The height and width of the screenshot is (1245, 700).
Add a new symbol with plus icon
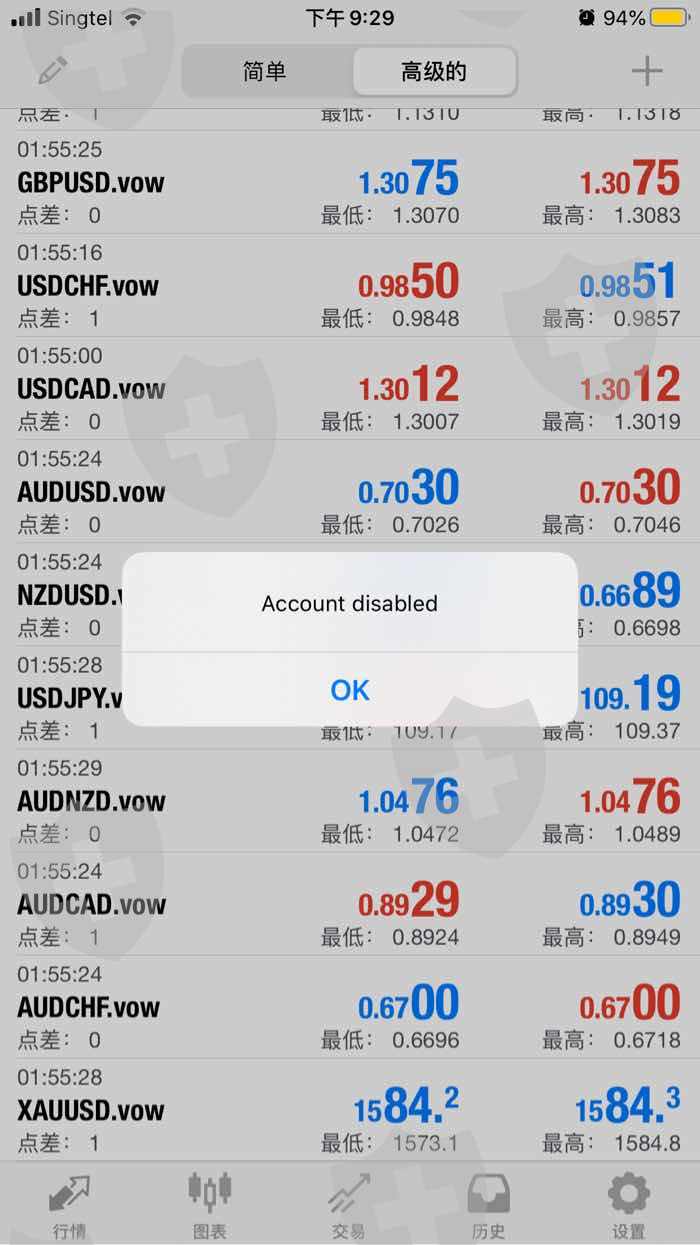pos(647,71)
